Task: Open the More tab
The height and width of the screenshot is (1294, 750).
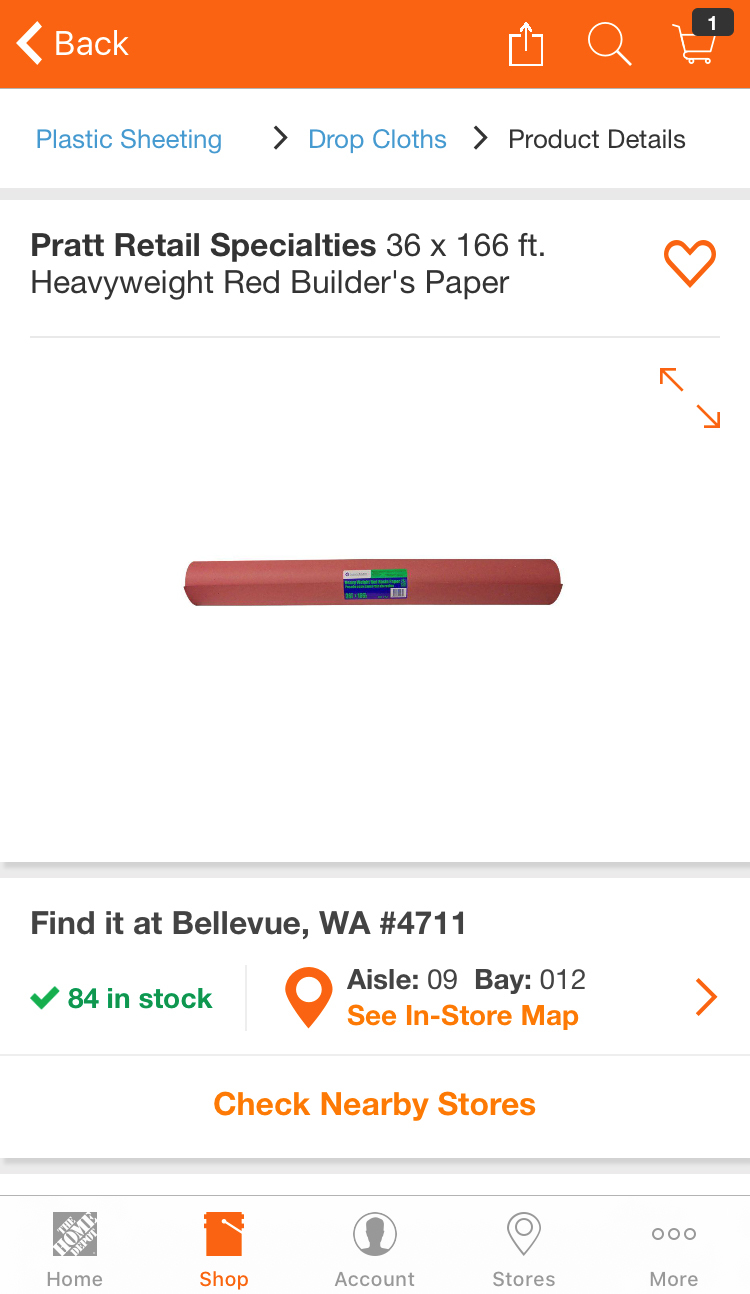Action: click(x=673, y=1248)
